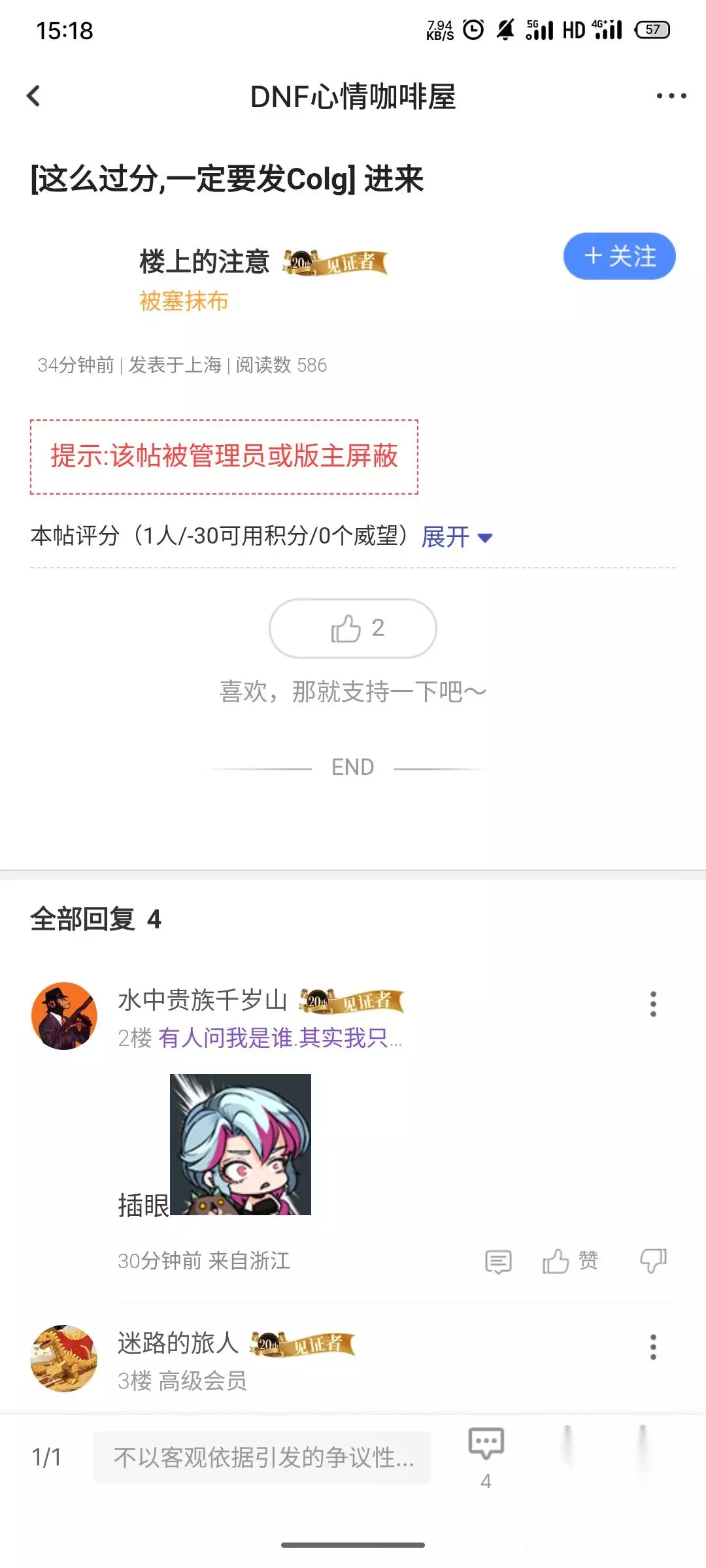Upvote the 插眼 reply with 赞

coord(570,1261)
